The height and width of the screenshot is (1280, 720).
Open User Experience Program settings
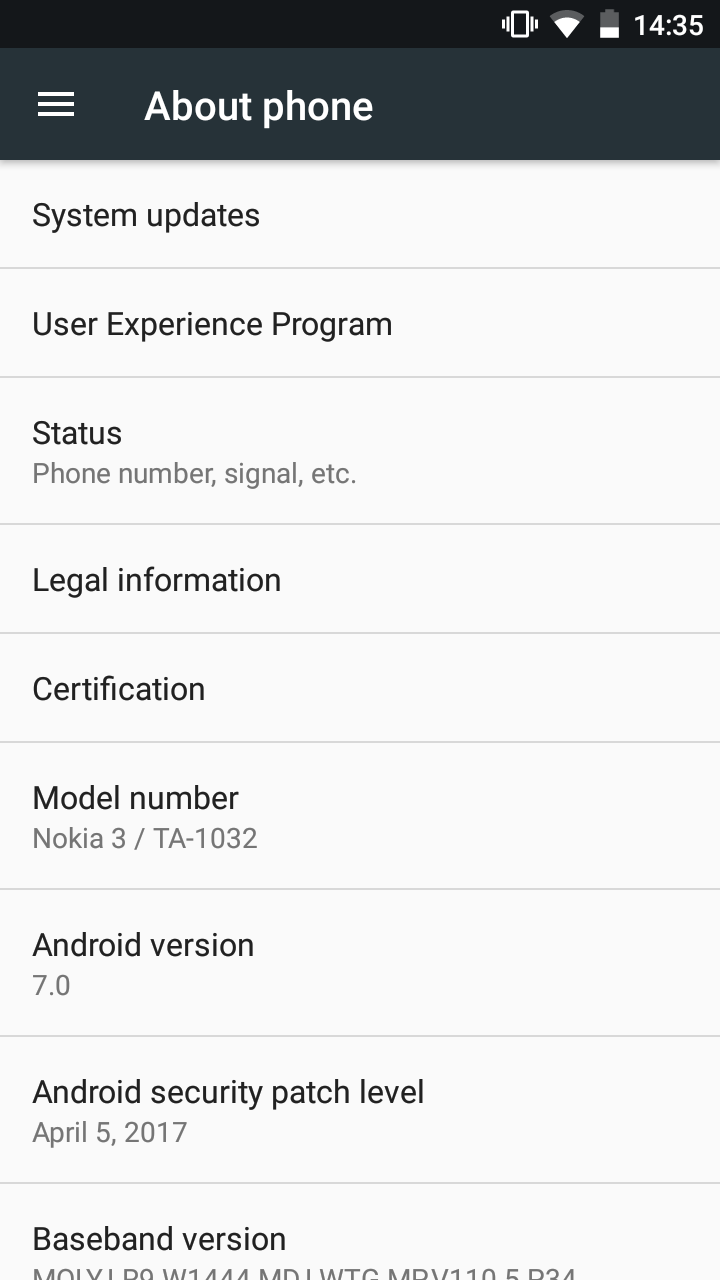click(x=360, y=324)
